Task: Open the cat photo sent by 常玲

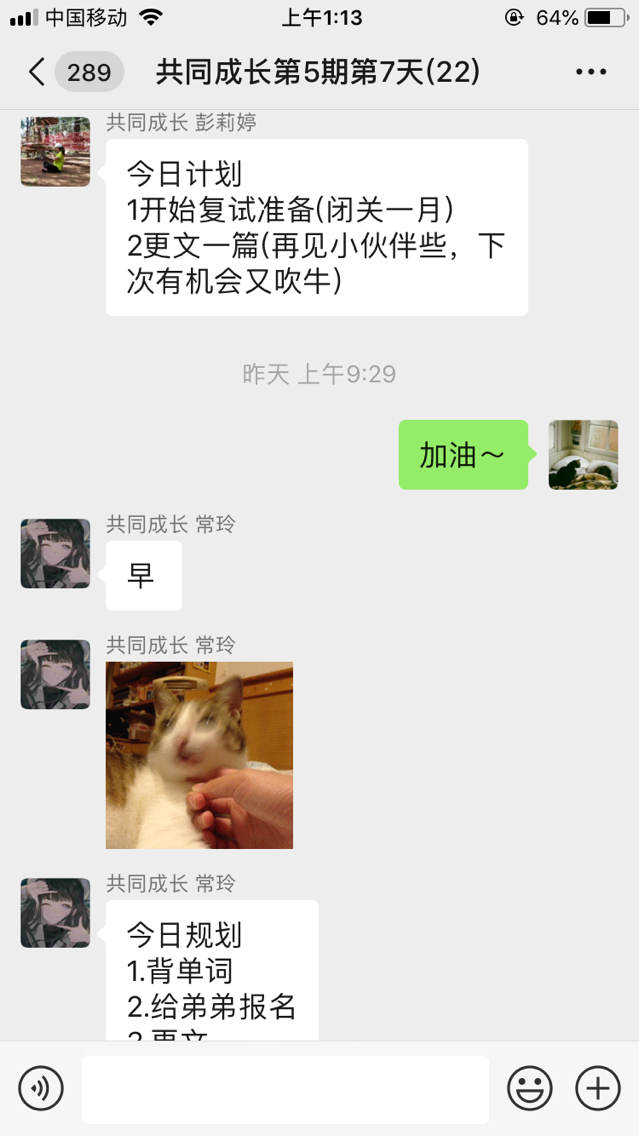Action: tap(199, 755)
